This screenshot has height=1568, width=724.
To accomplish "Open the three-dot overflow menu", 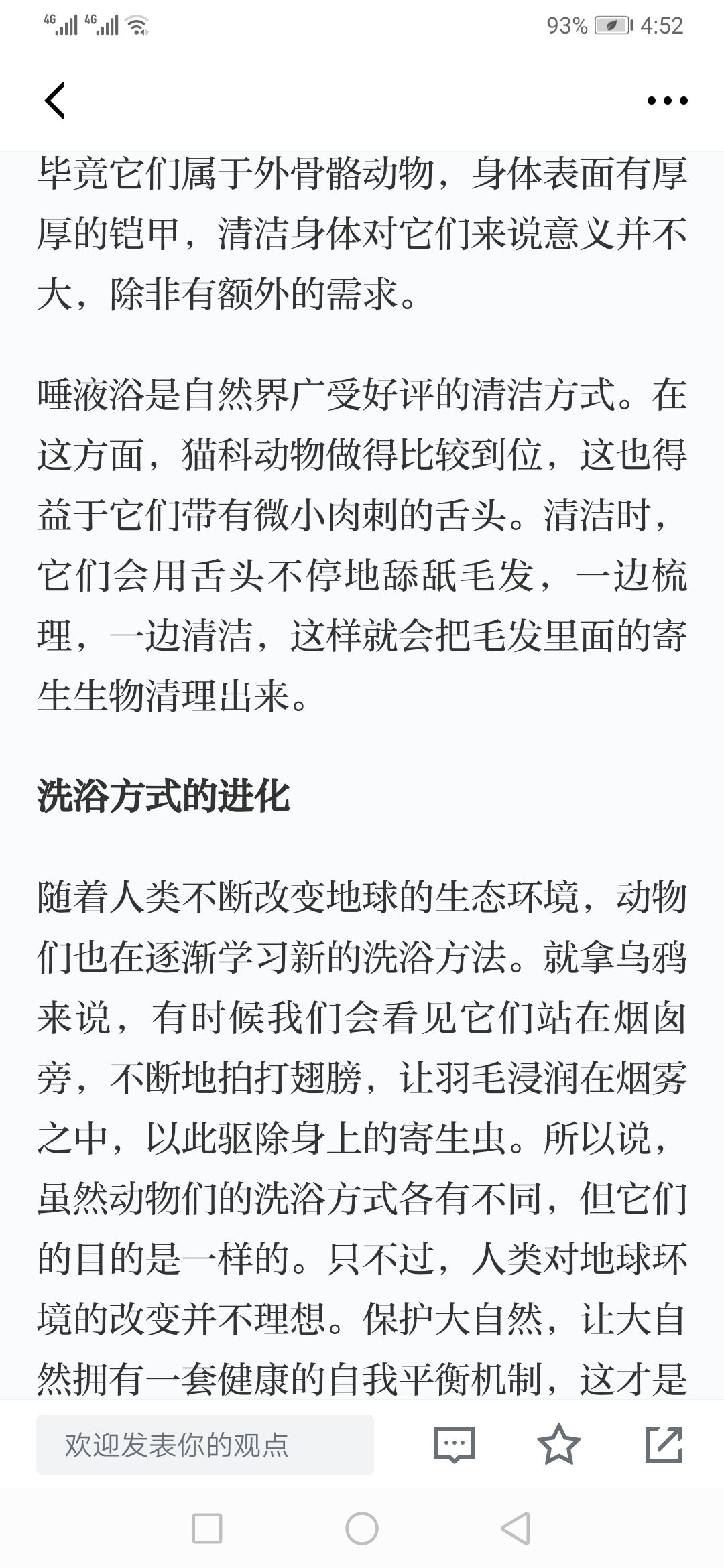I will tap(667, 101).
